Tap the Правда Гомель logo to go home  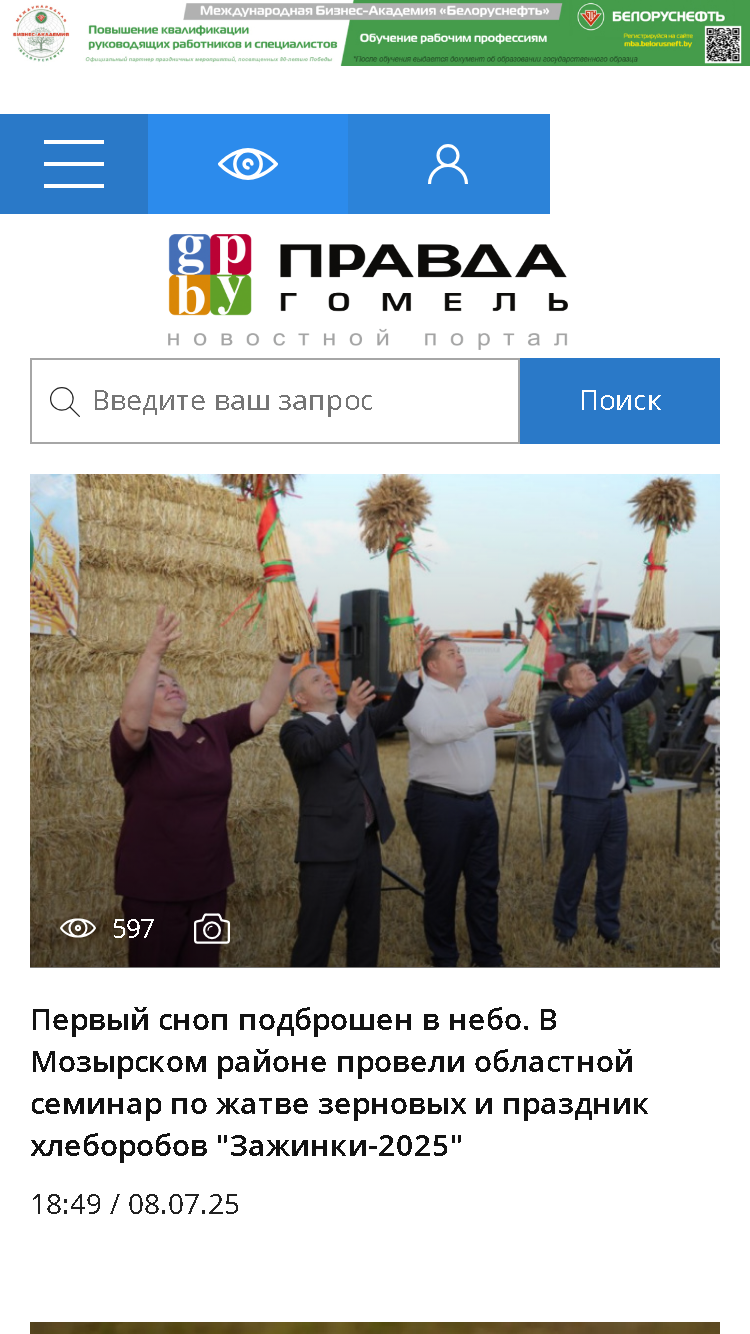(368, 290)
